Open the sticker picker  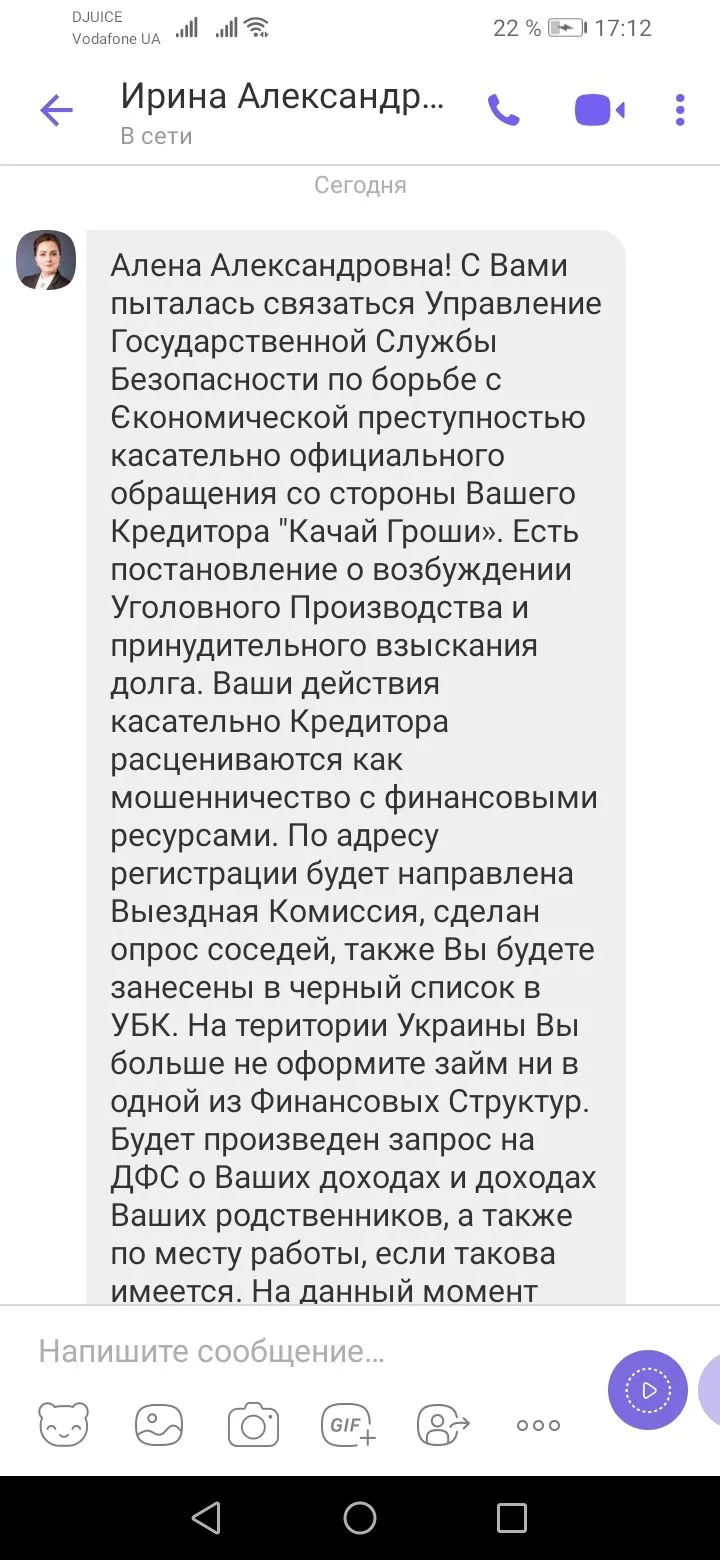(x=64, y=1424)
